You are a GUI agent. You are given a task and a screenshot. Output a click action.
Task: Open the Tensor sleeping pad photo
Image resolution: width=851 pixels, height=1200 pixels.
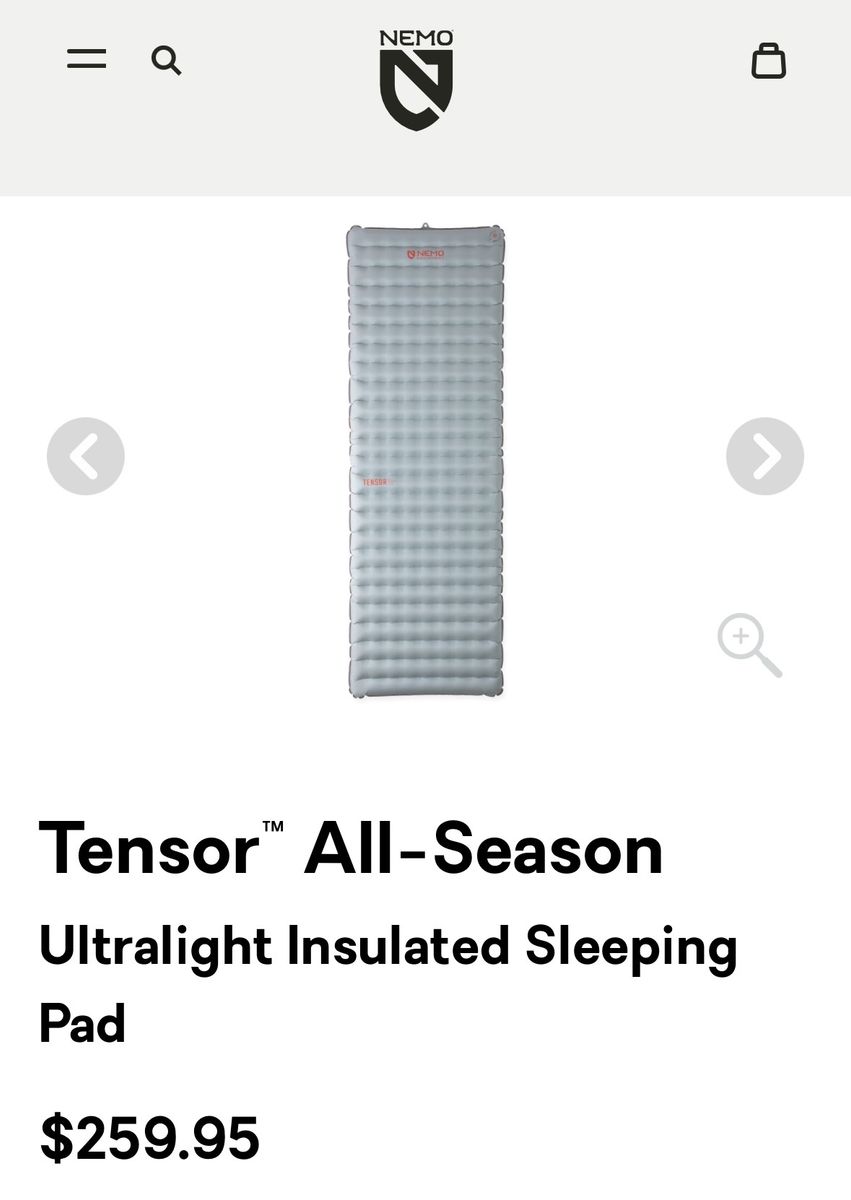click(425, 460)
